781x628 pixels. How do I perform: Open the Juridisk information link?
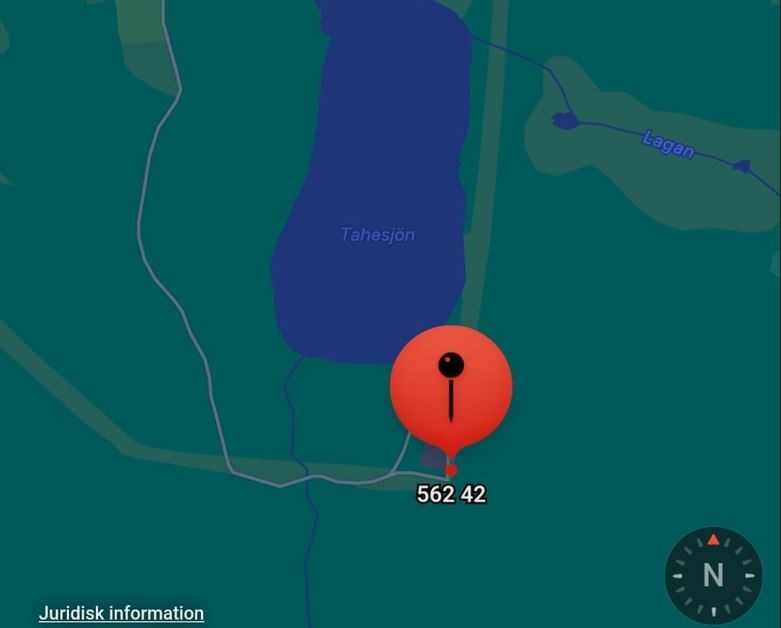pos(121,613)
